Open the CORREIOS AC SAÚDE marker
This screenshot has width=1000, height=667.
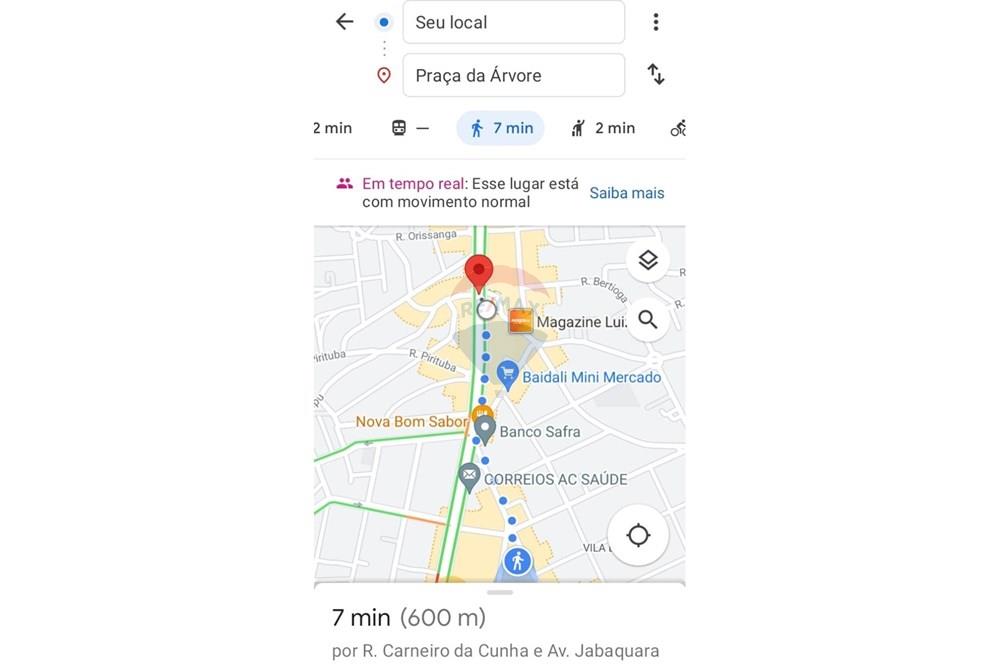(469, 477)
